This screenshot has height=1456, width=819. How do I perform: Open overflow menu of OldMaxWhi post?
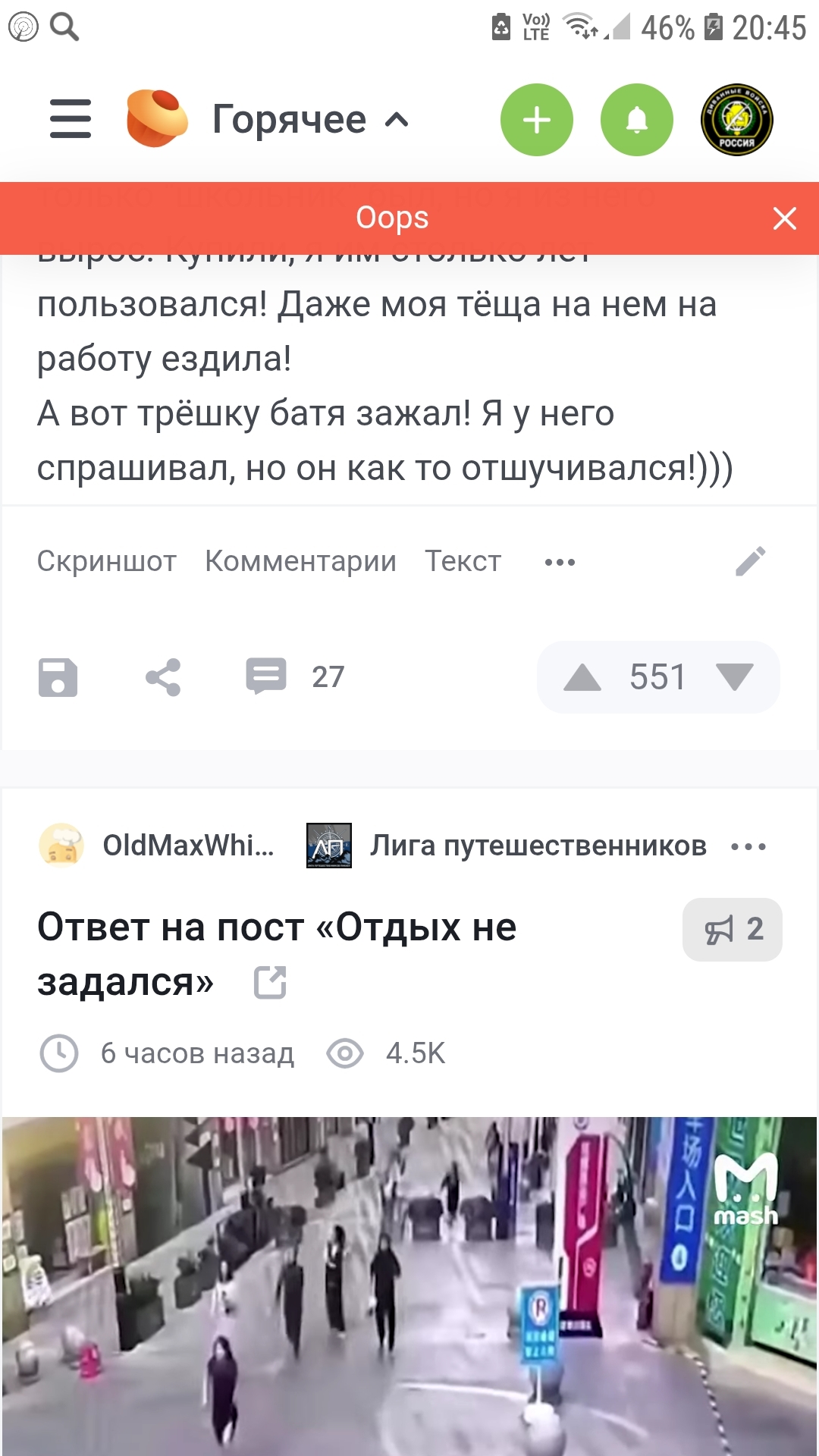click(748, 846)
